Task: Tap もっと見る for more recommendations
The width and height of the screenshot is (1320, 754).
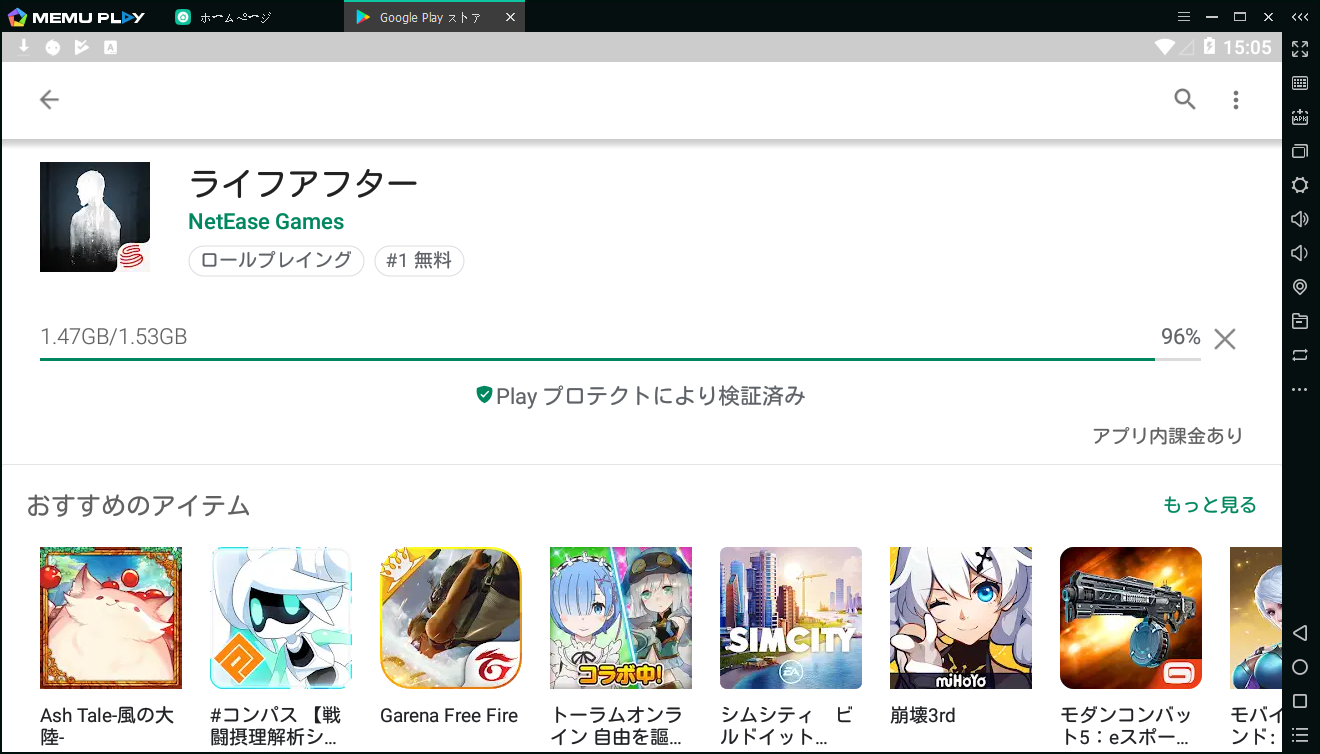Action: coord(1209,505)
